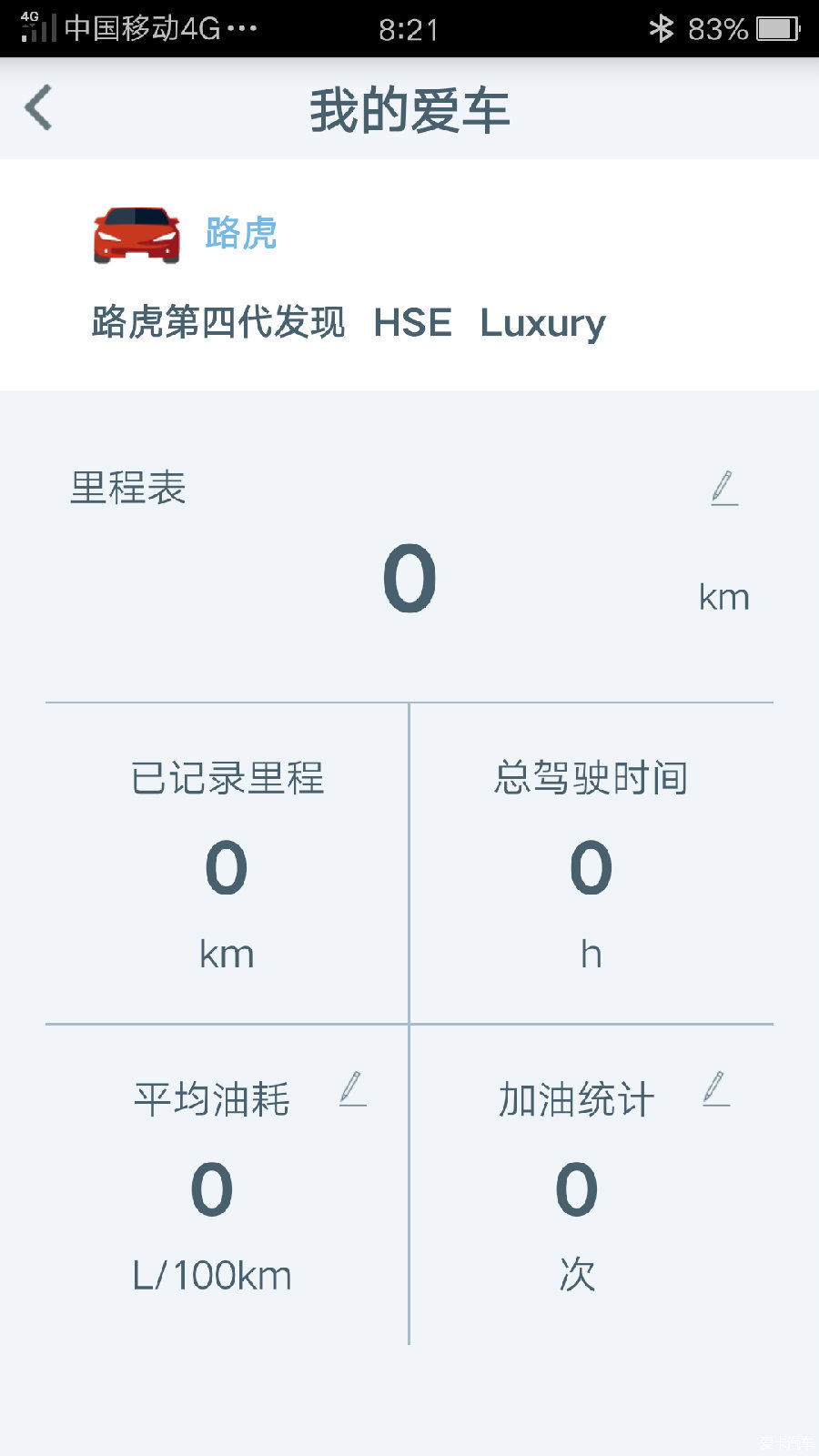
Task: Edit the 里程表 odometer value
Action: (x=724, y=488)
